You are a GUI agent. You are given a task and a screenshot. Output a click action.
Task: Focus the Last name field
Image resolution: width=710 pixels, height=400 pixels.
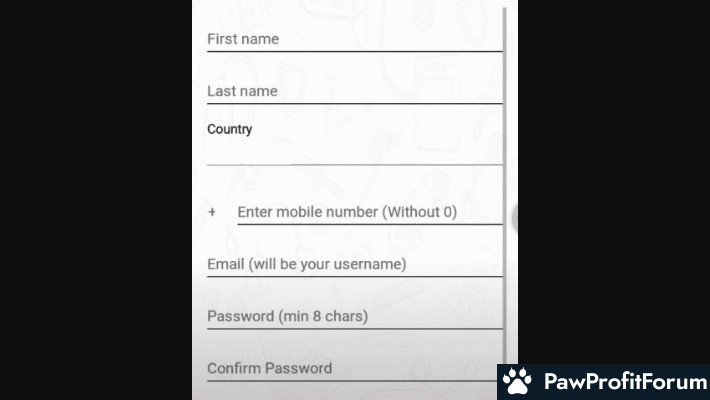pyautogui.click(x=354, y=91)
